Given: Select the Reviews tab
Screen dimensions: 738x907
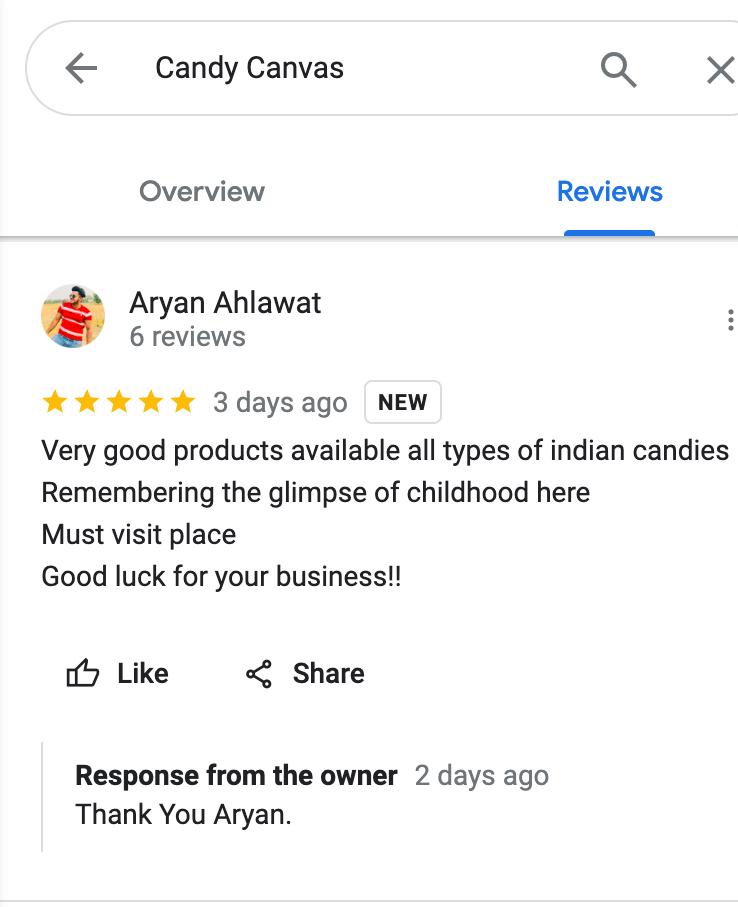Looking at the screenshot, I should coord(609,191).
